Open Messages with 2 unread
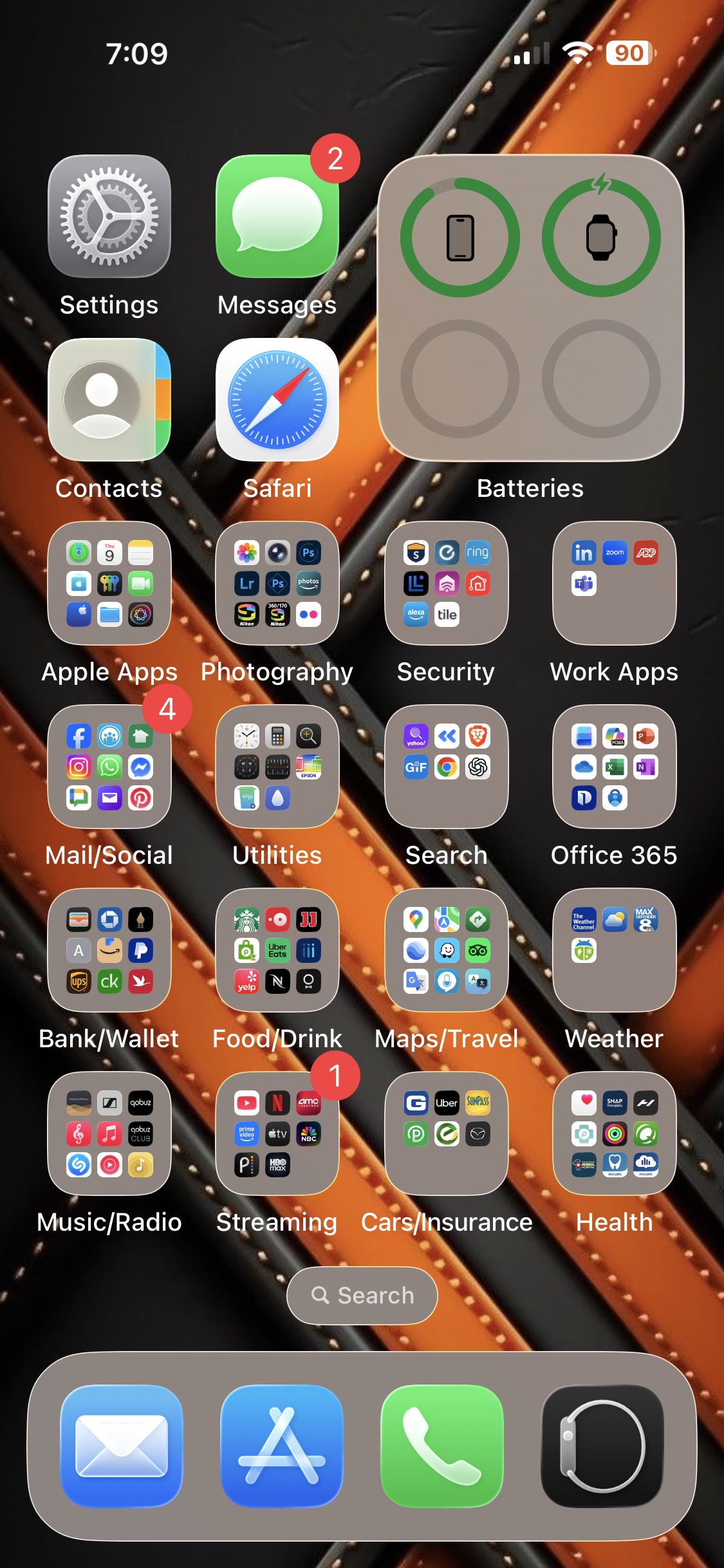Image resolution: width=724 pixels, height=1568 pixels. 277,217
